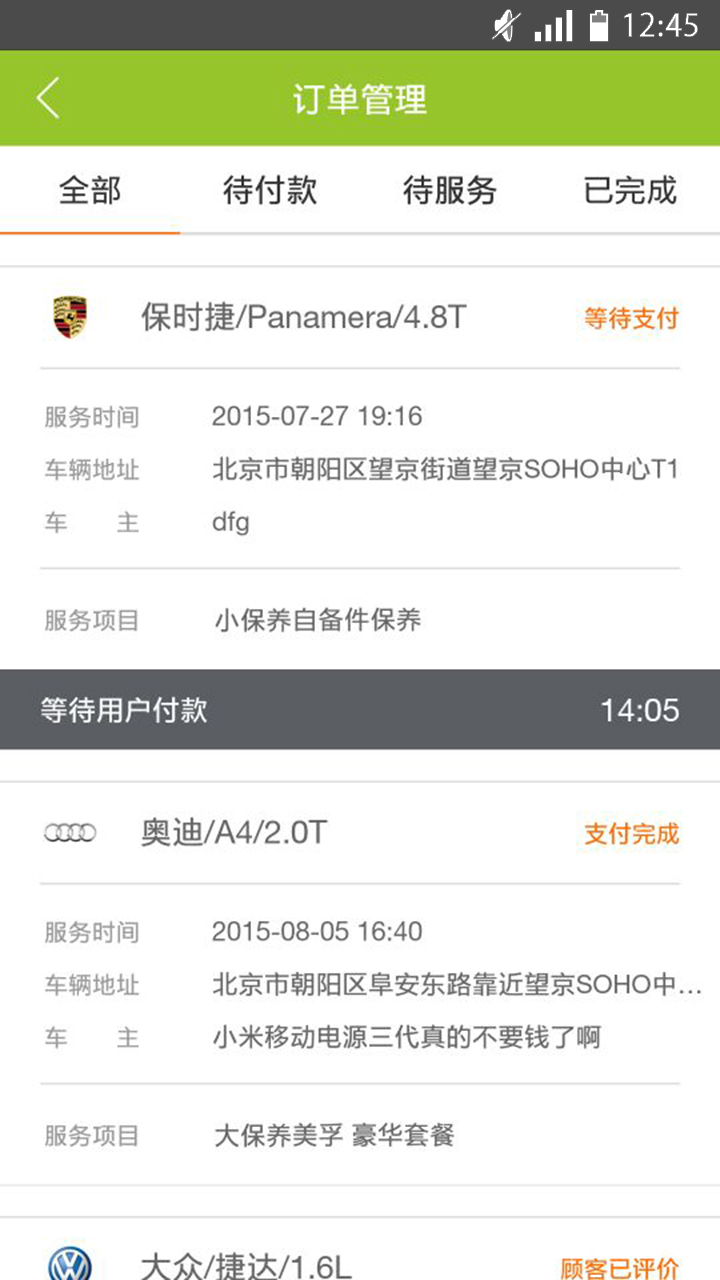Image resolution: width=720 pixels, height=1280 pixels.
Task: Switch to the 待服务 tab
Action: (450, 190)
